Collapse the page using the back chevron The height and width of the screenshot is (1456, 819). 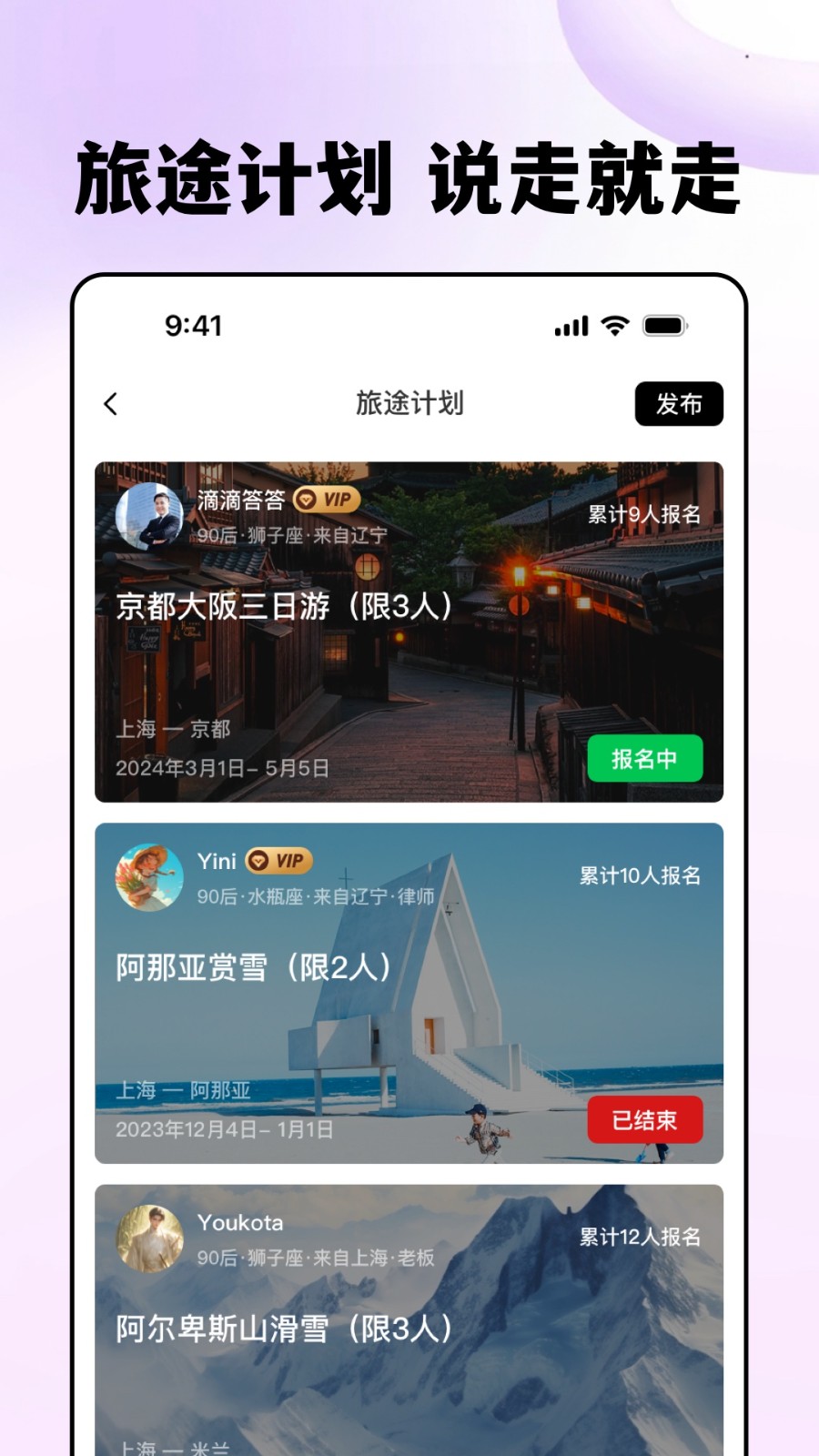111,403
